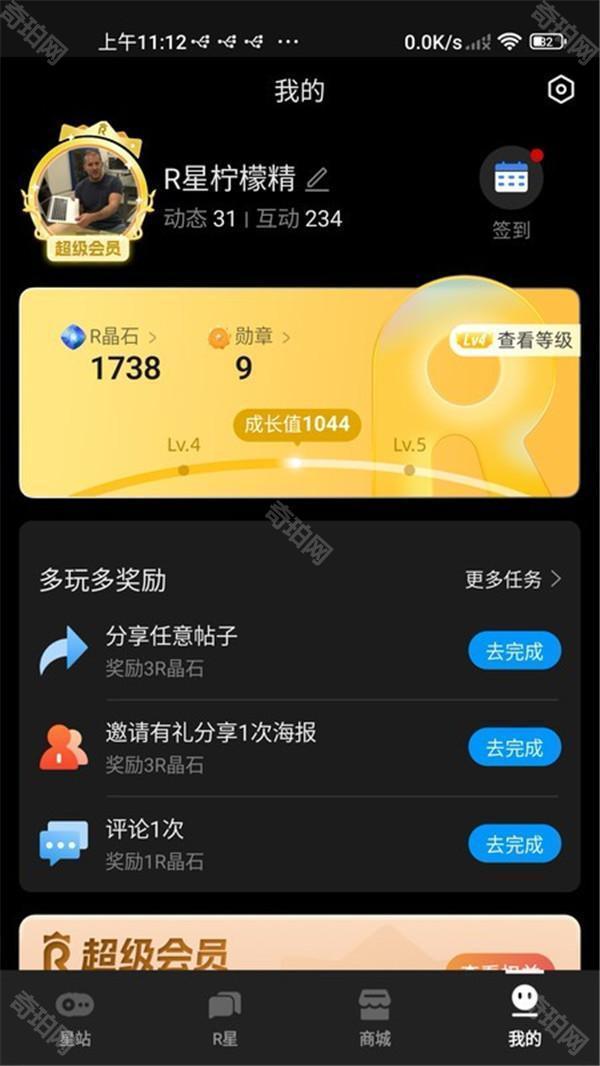Open R晶石 balance details
Image resolution: width=600 pixels, height=1066 pixels.
(111, 354)
